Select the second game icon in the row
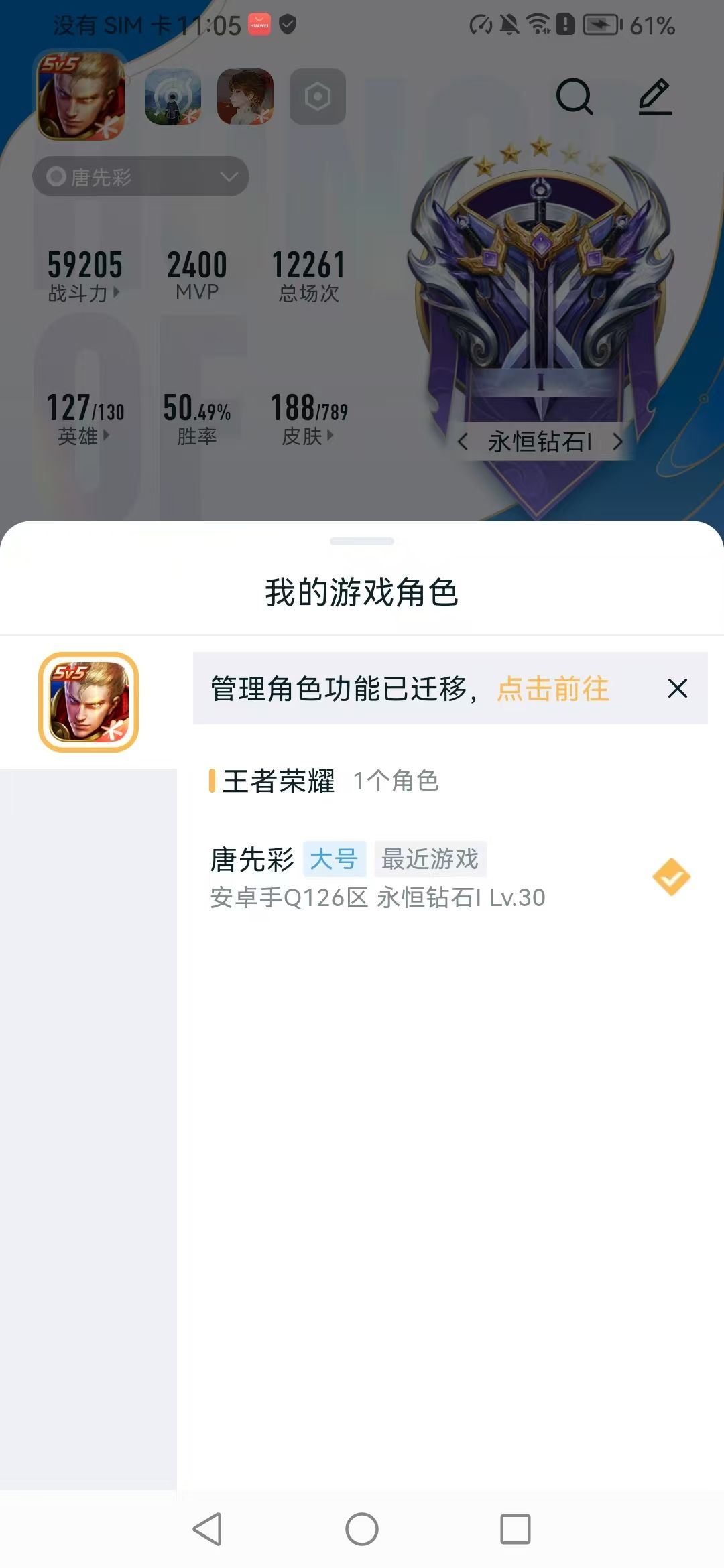This screenshot has height=1568, width=724. click(x=172, y=97)
